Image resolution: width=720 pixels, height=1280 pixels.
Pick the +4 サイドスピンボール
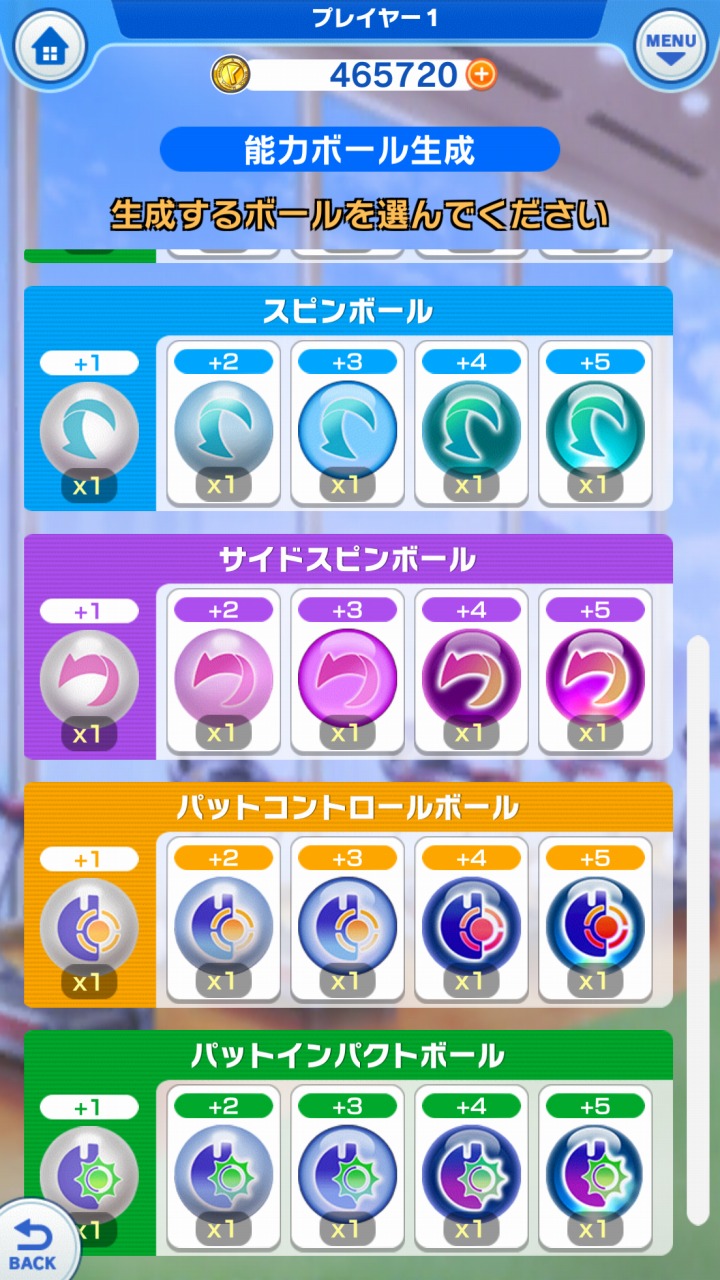point(471,672)
